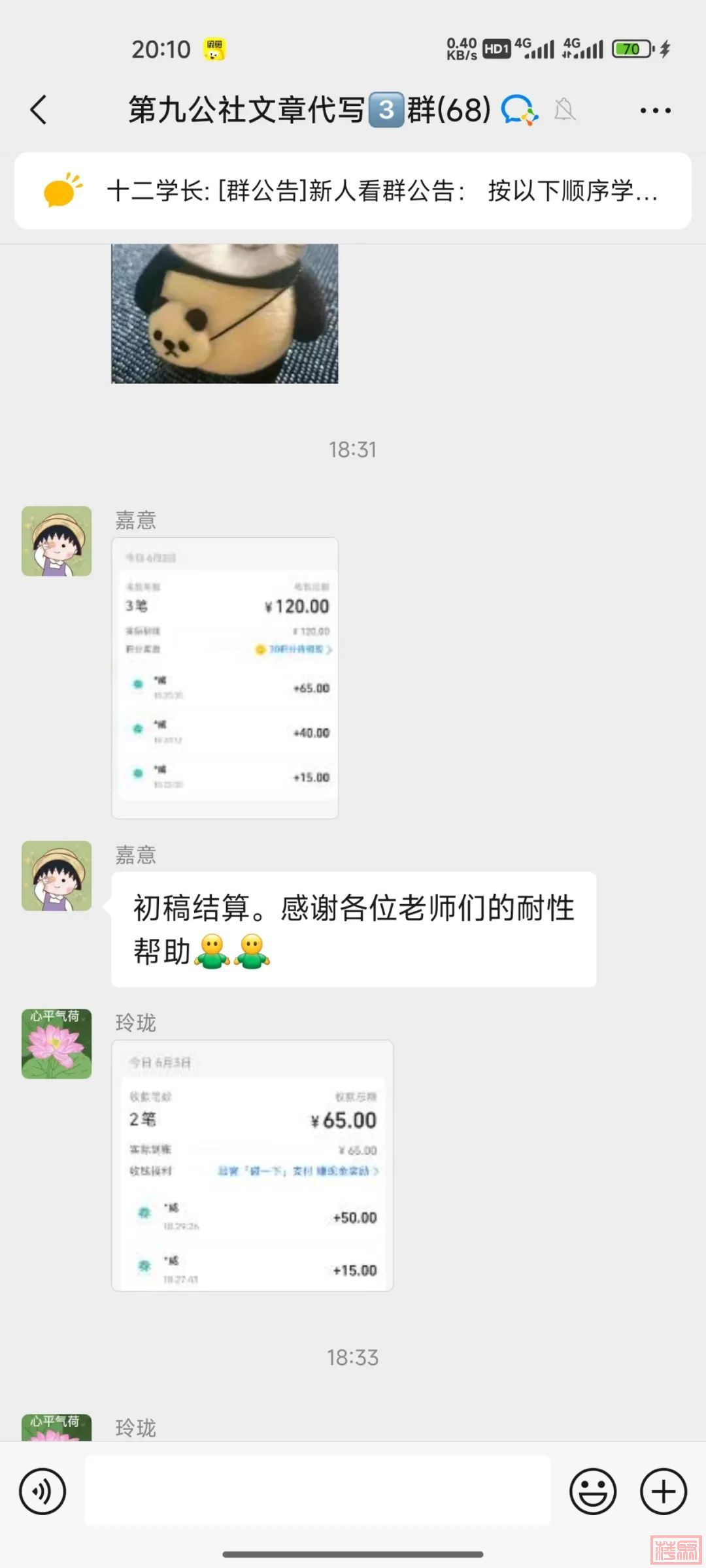Open the three-dot chat options menu

point(655,110)
